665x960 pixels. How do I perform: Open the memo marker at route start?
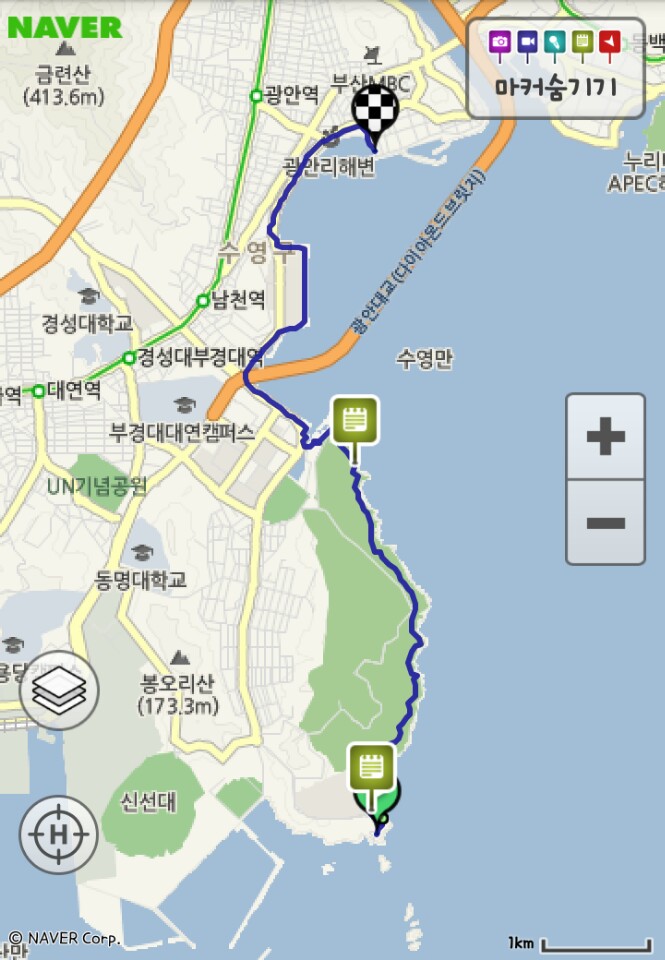point(371,768)
